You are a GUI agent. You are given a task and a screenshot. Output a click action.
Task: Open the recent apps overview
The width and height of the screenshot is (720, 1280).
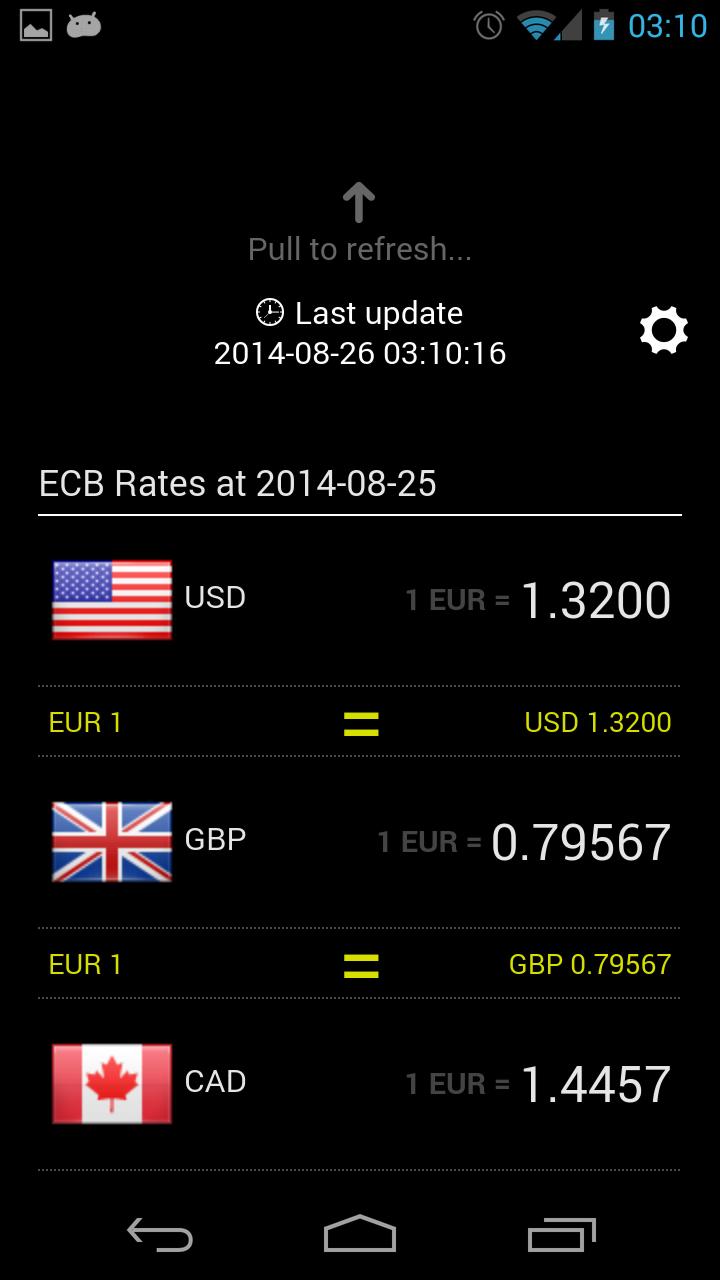click(x=561, y=1234)
